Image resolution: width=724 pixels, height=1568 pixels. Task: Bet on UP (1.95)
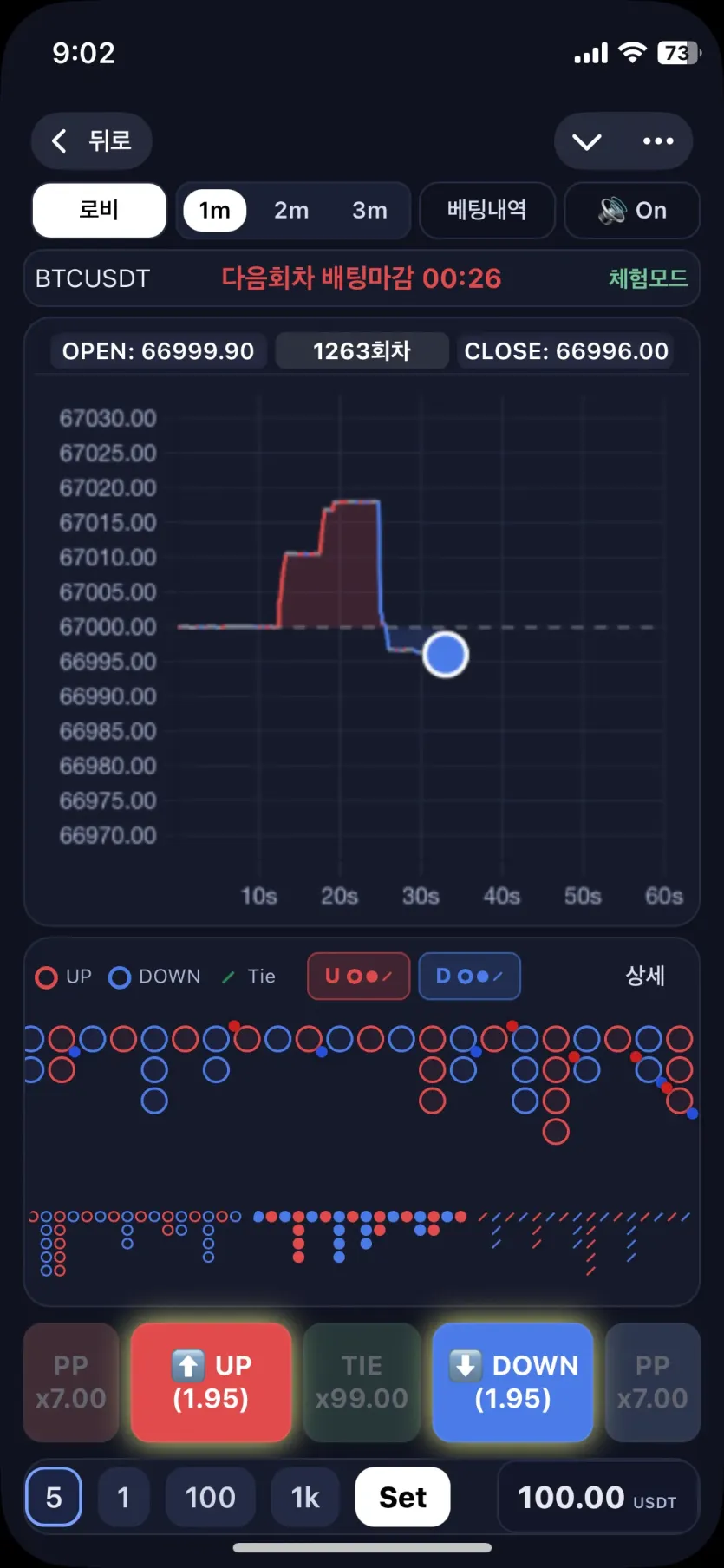pyautogui.click(x=211, y=1382)
